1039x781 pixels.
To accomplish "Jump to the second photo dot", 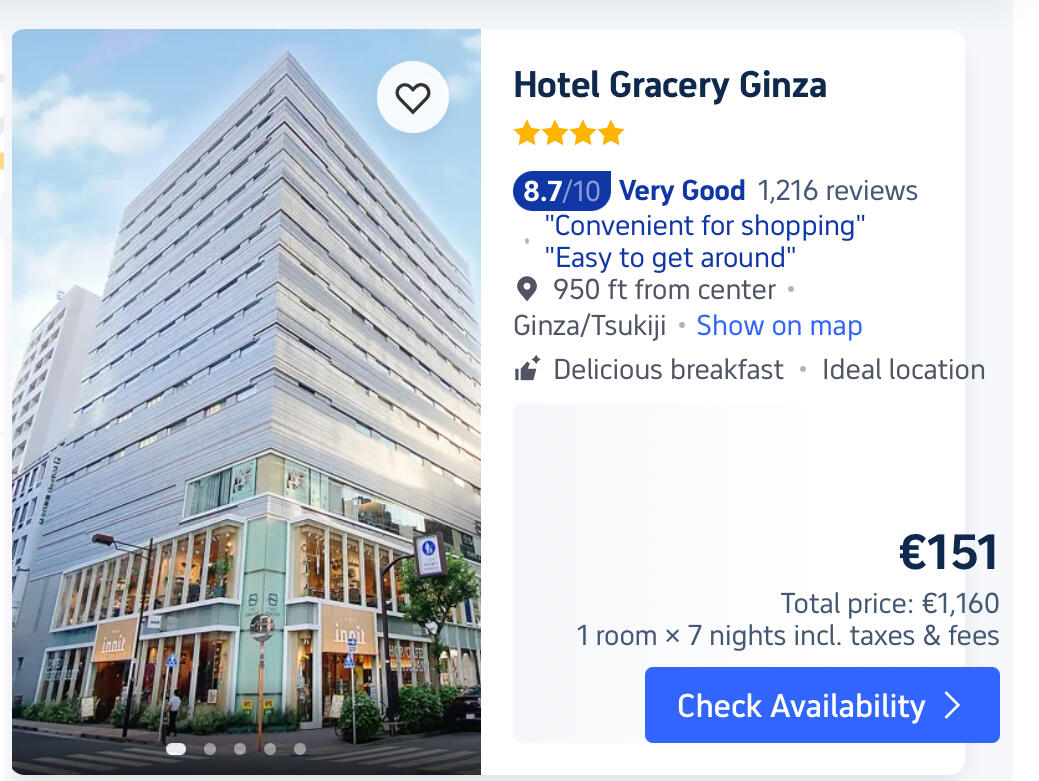I will 209,748.
